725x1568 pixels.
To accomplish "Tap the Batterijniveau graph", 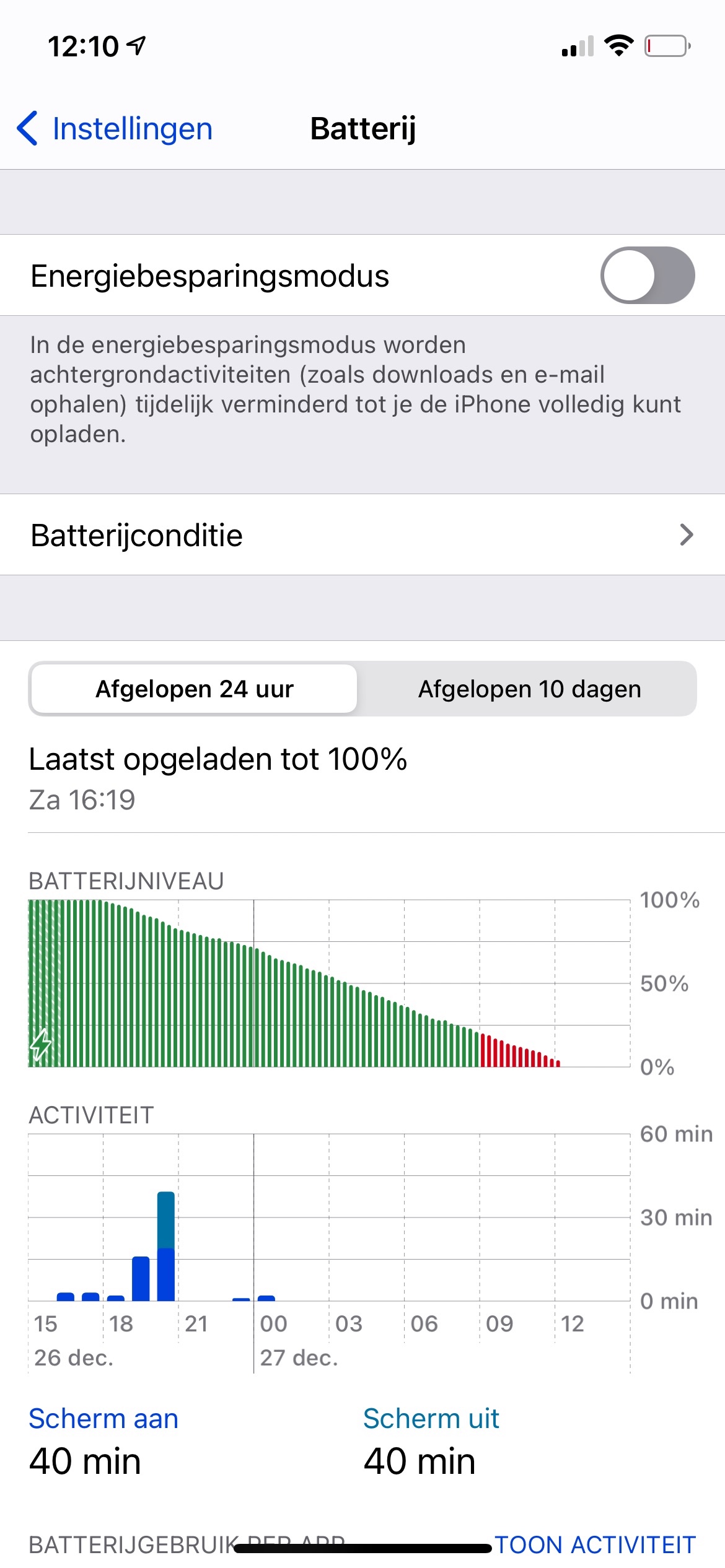I will coord(328,983).
